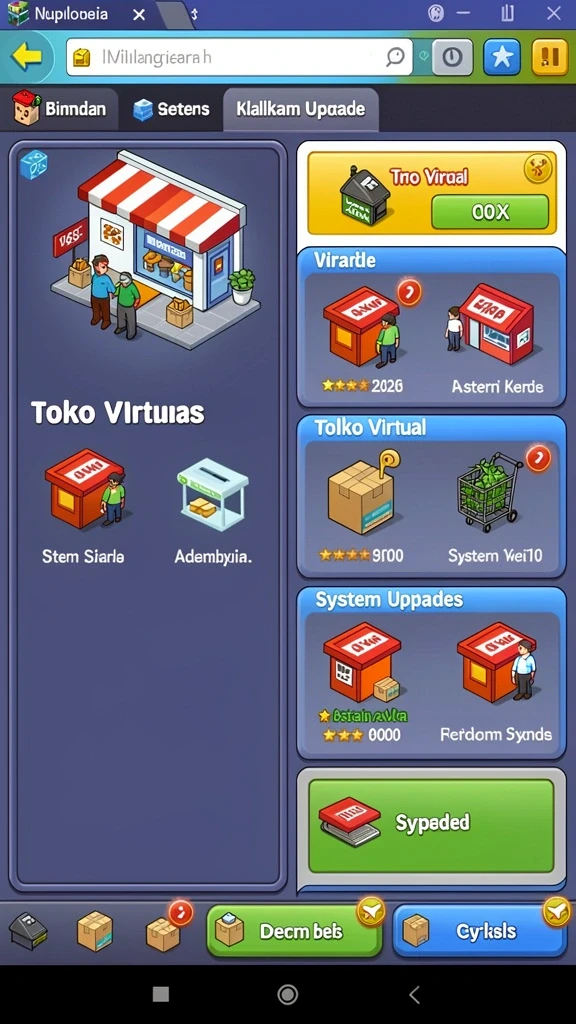Tap the yellow pause button
The width and height of the screenshot is (576, 1024).
(x=550, y=57)
